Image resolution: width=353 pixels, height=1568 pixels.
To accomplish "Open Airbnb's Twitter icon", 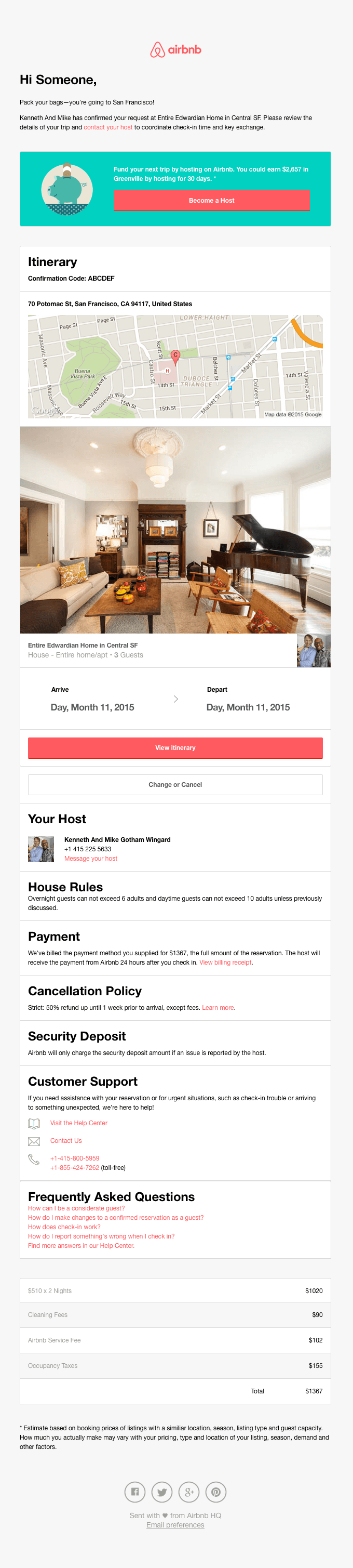I will point(161,1492).
